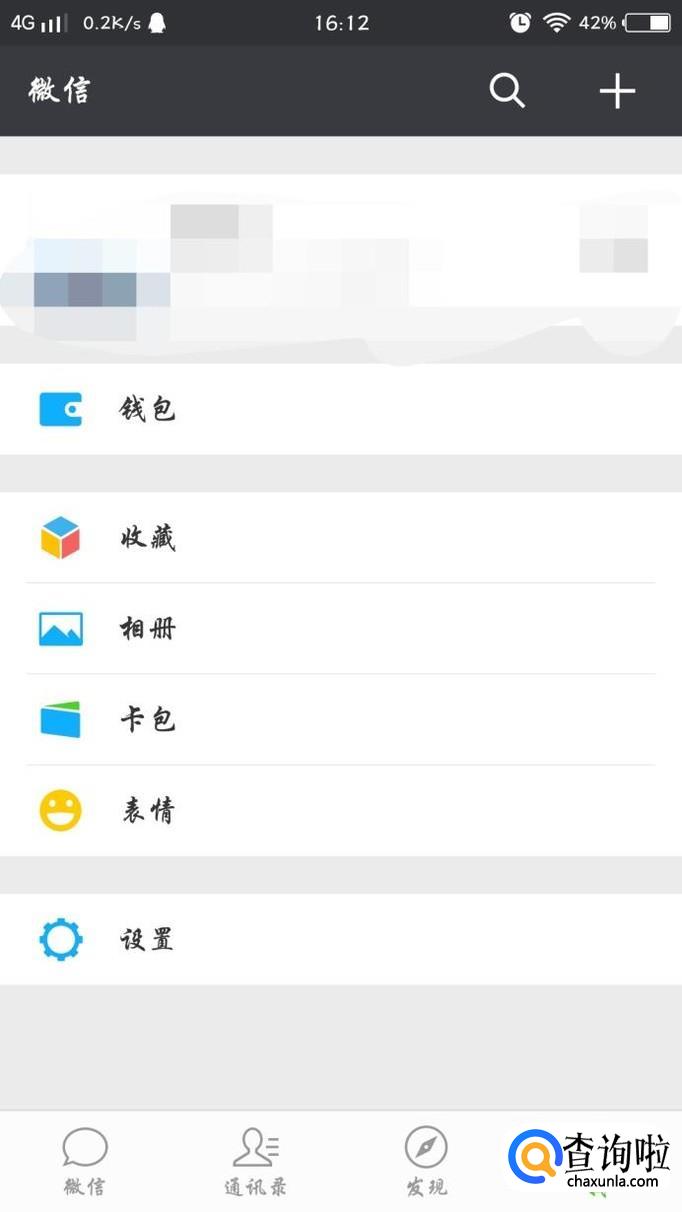Open 设置 (Settings)
Screen dimensions: 682x1212
(x=340, y=939)
